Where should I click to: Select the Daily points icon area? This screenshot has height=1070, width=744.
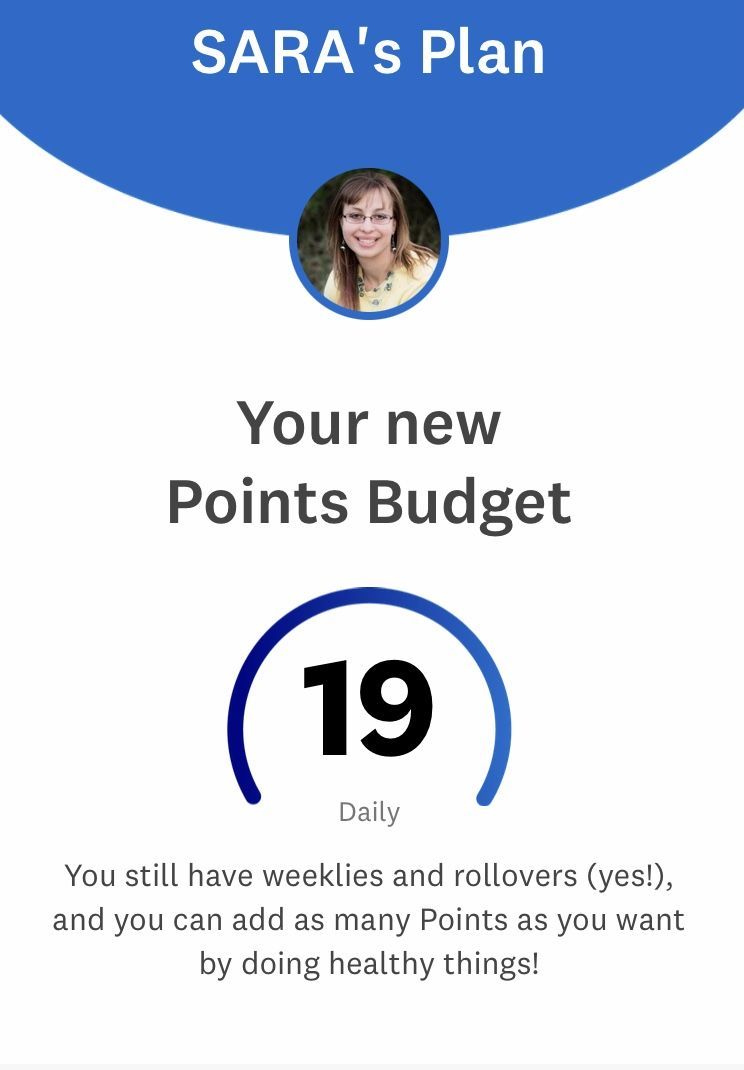click(370, 812)
